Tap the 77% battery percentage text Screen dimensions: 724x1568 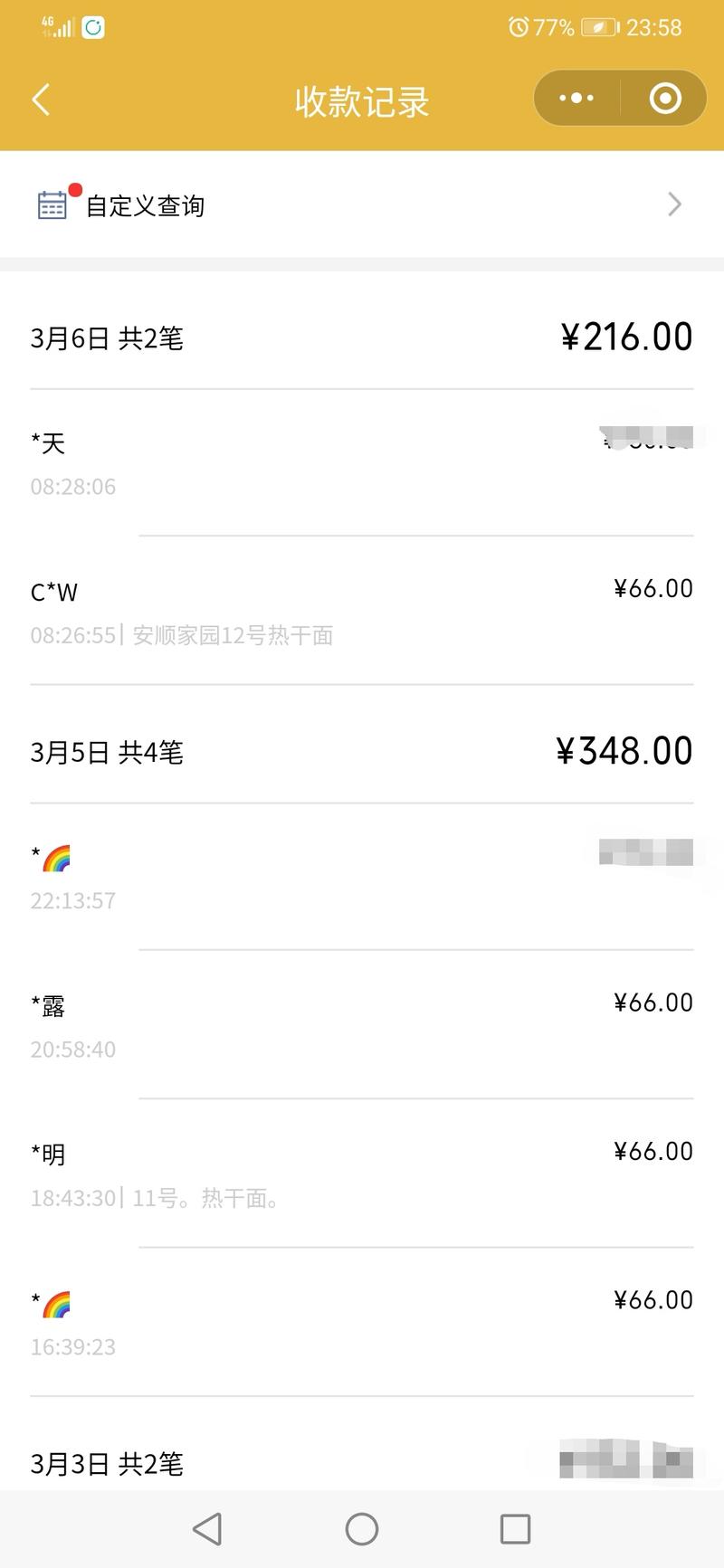pos(553,27)
